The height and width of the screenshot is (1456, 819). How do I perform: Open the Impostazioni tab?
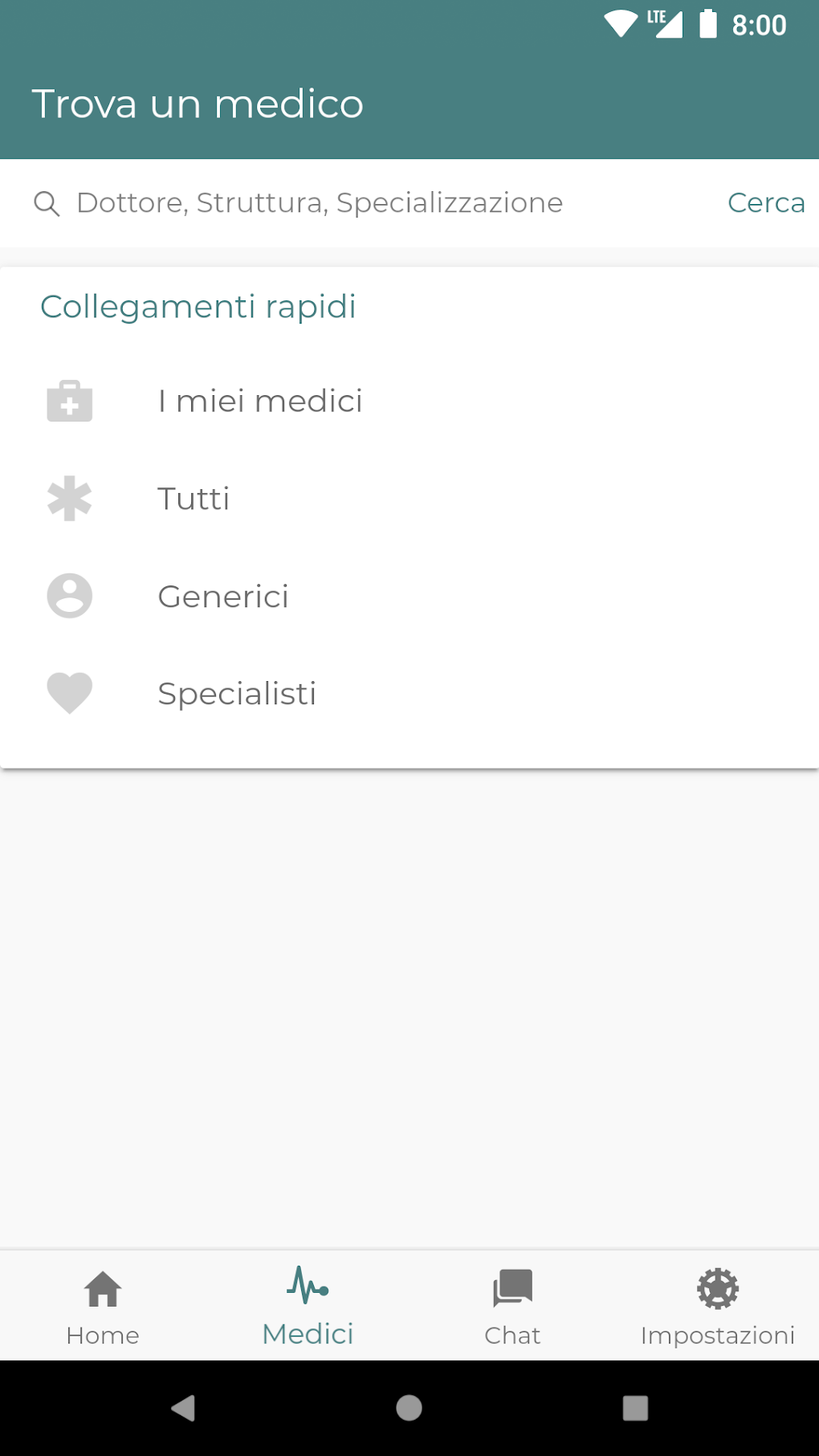click(x=717, y=1306)
